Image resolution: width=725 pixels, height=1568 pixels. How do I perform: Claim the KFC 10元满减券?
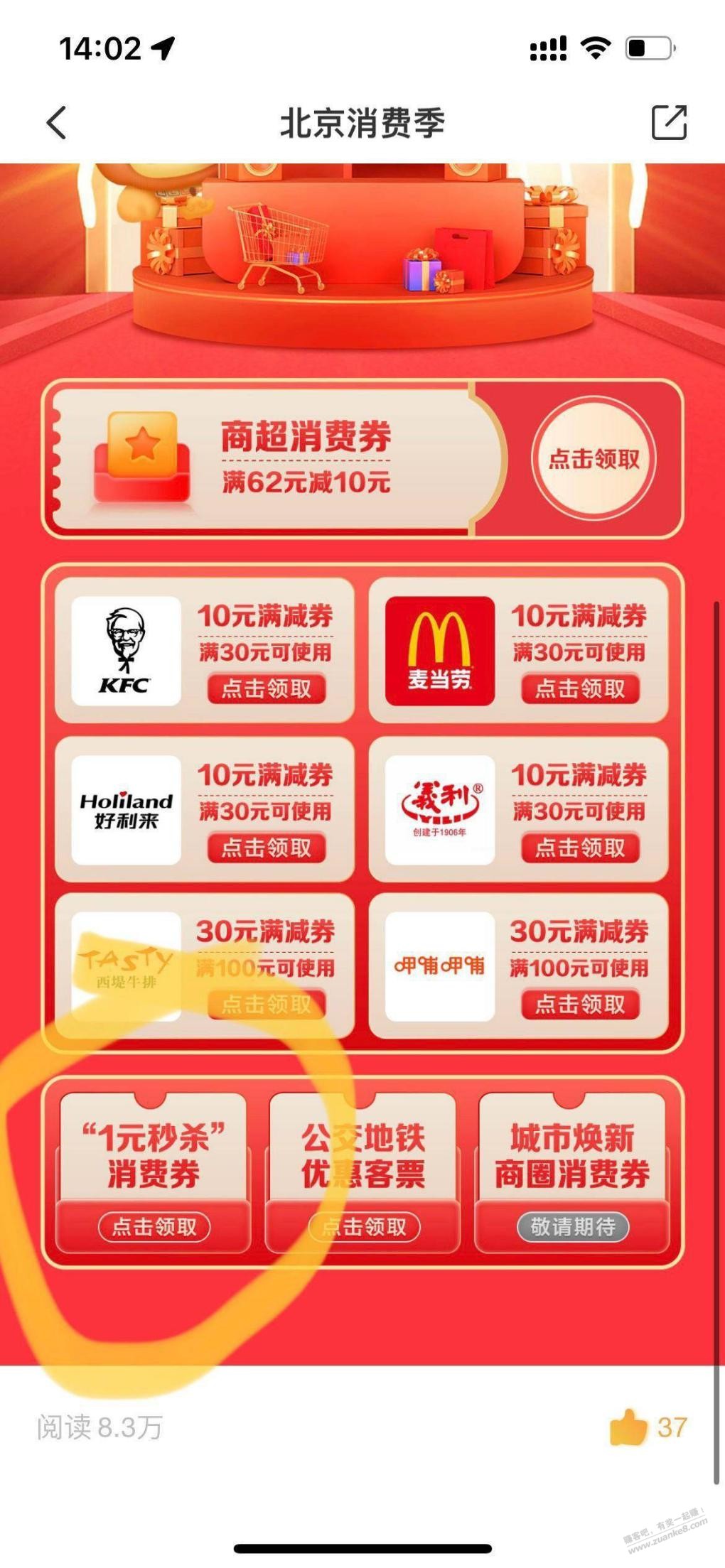click(266, 688)
